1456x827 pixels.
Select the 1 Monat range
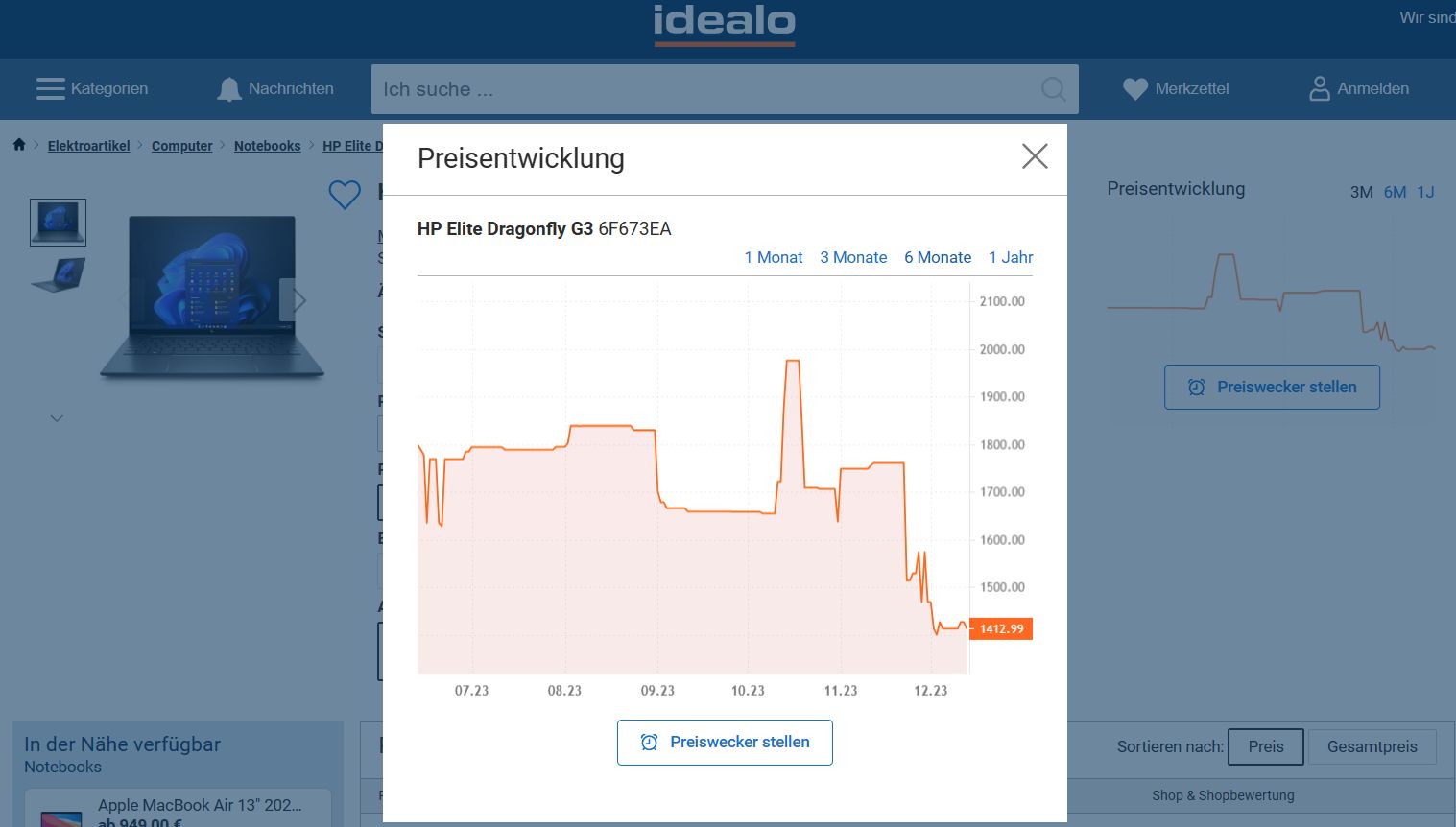(773, 257)
